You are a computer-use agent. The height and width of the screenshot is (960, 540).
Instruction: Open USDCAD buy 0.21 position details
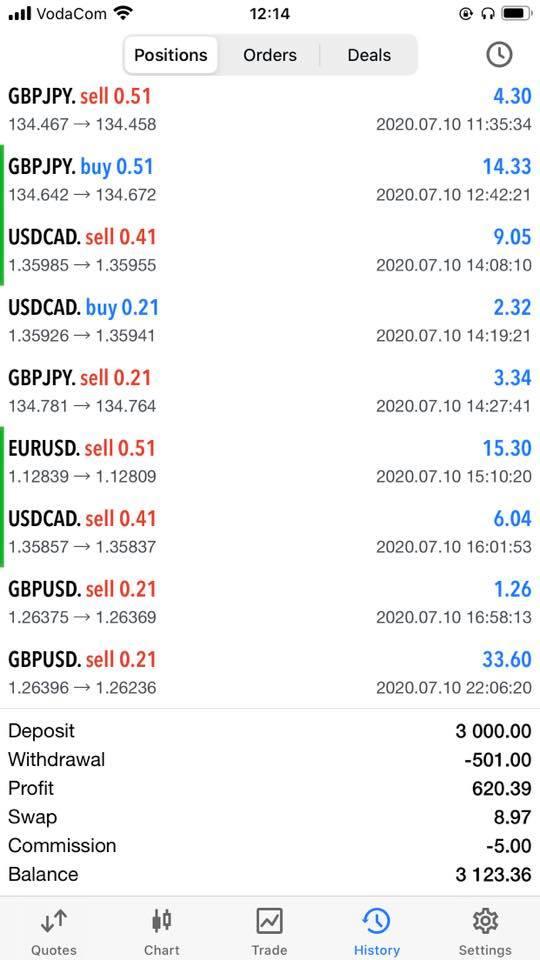[270, 321]
